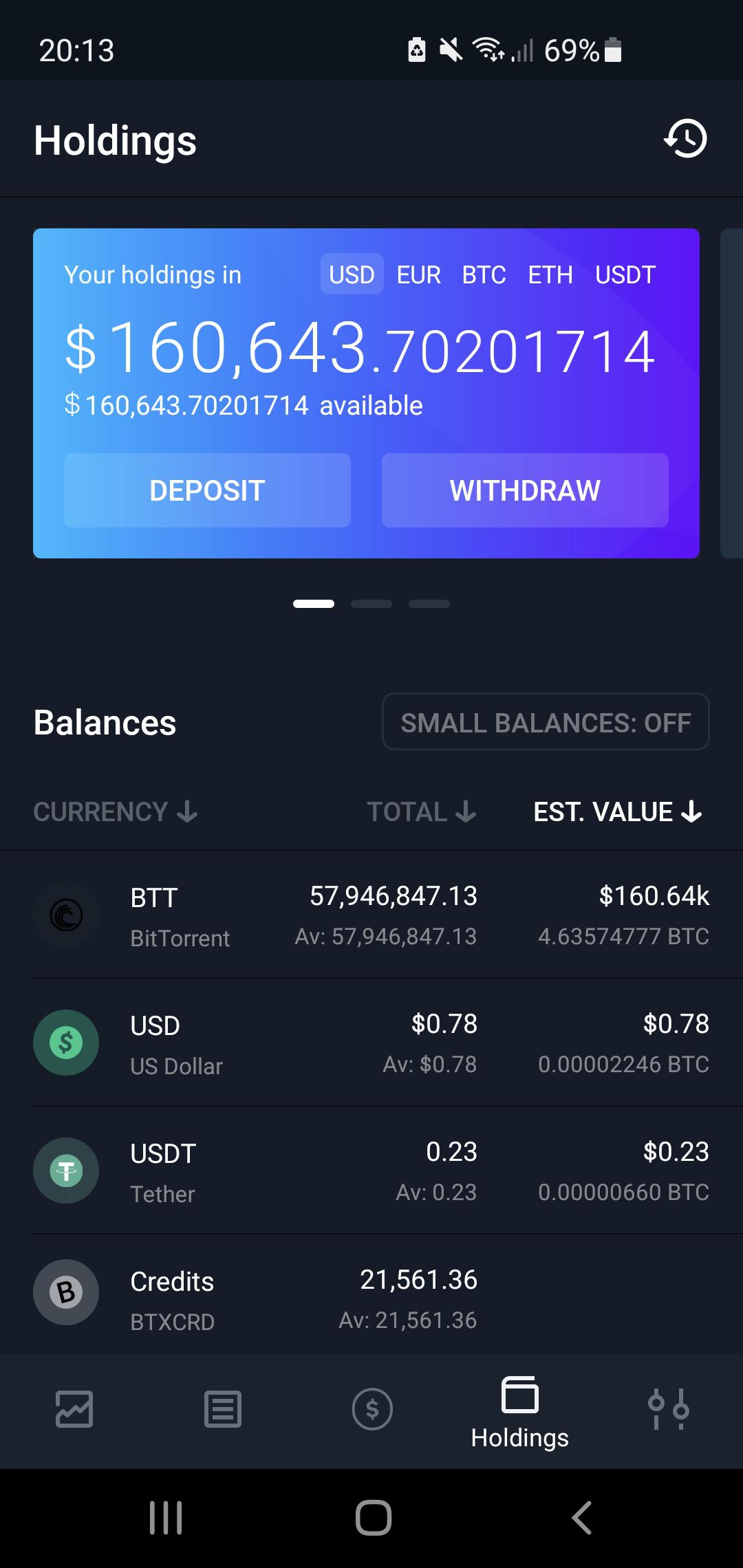Tap the BTXCRD Credits icon
Viewport: 743px width, 1568px height.
click(66, 1293)
